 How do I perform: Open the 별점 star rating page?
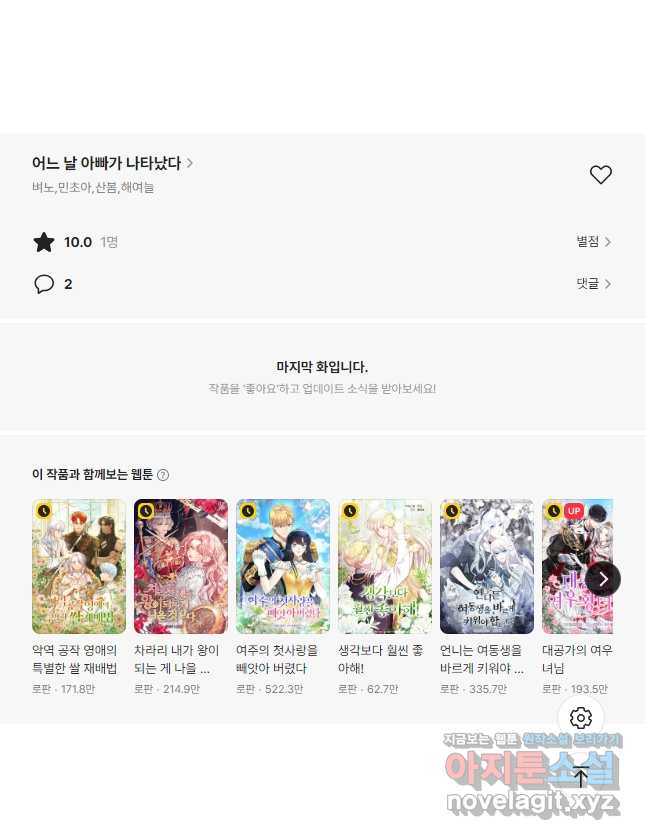pos(593,242)
